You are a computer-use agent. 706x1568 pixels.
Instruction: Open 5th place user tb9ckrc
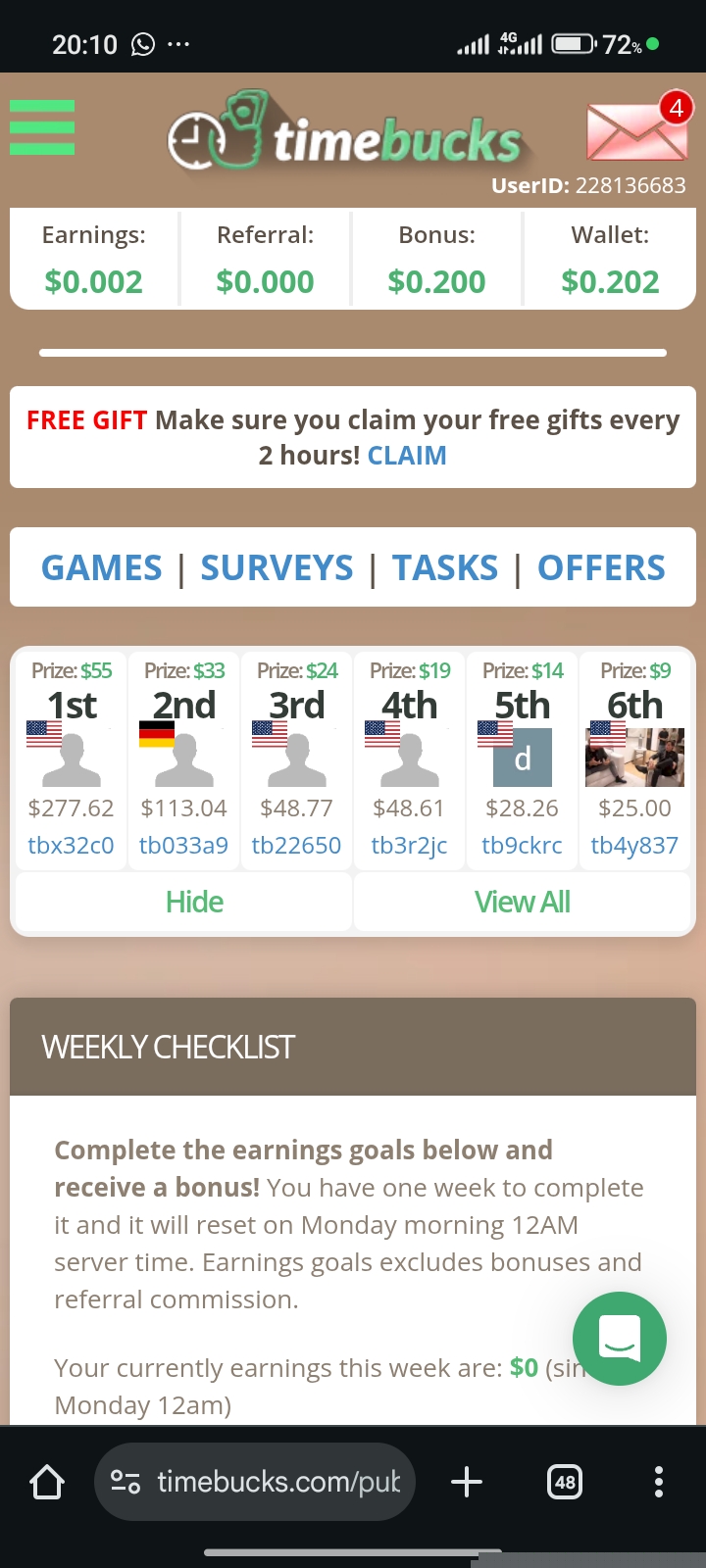click(522, 845)
